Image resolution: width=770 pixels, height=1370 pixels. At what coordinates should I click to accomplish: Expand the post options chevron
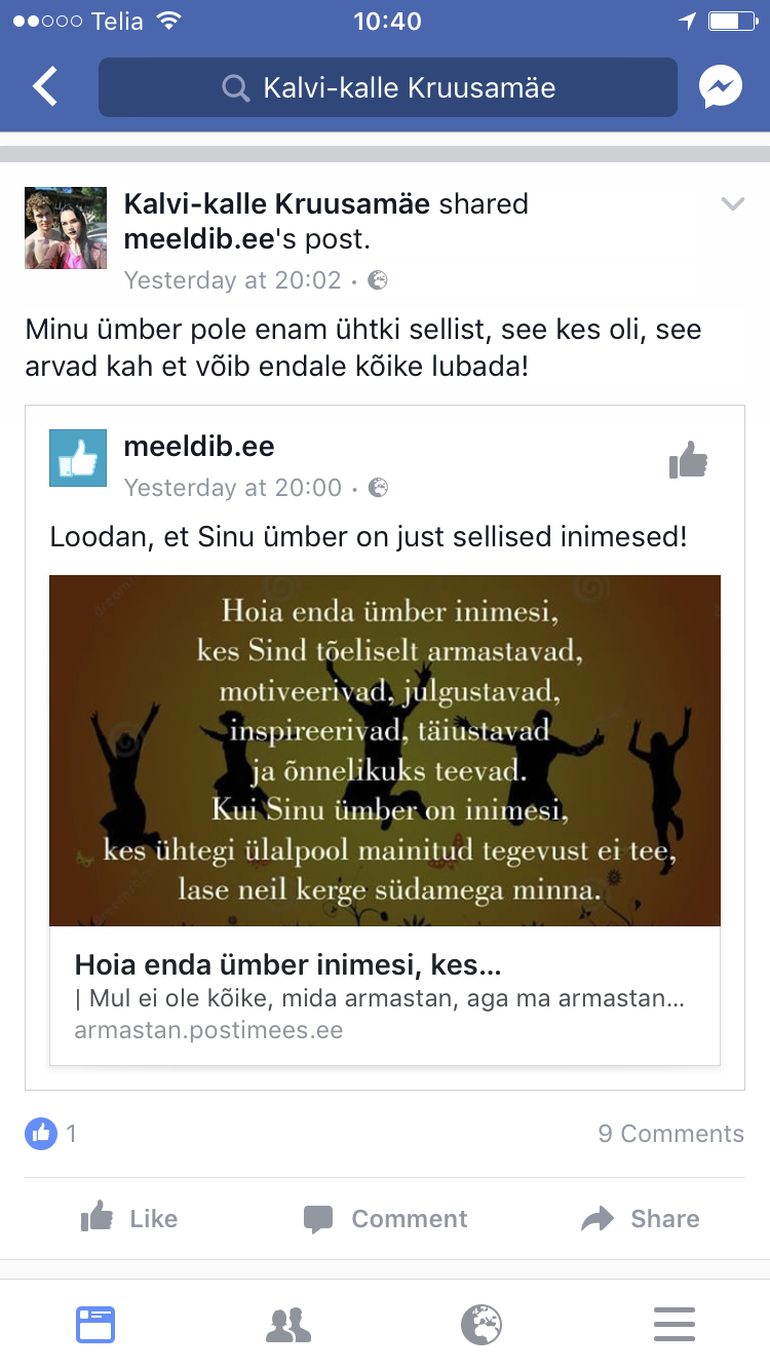click(733, 204)
